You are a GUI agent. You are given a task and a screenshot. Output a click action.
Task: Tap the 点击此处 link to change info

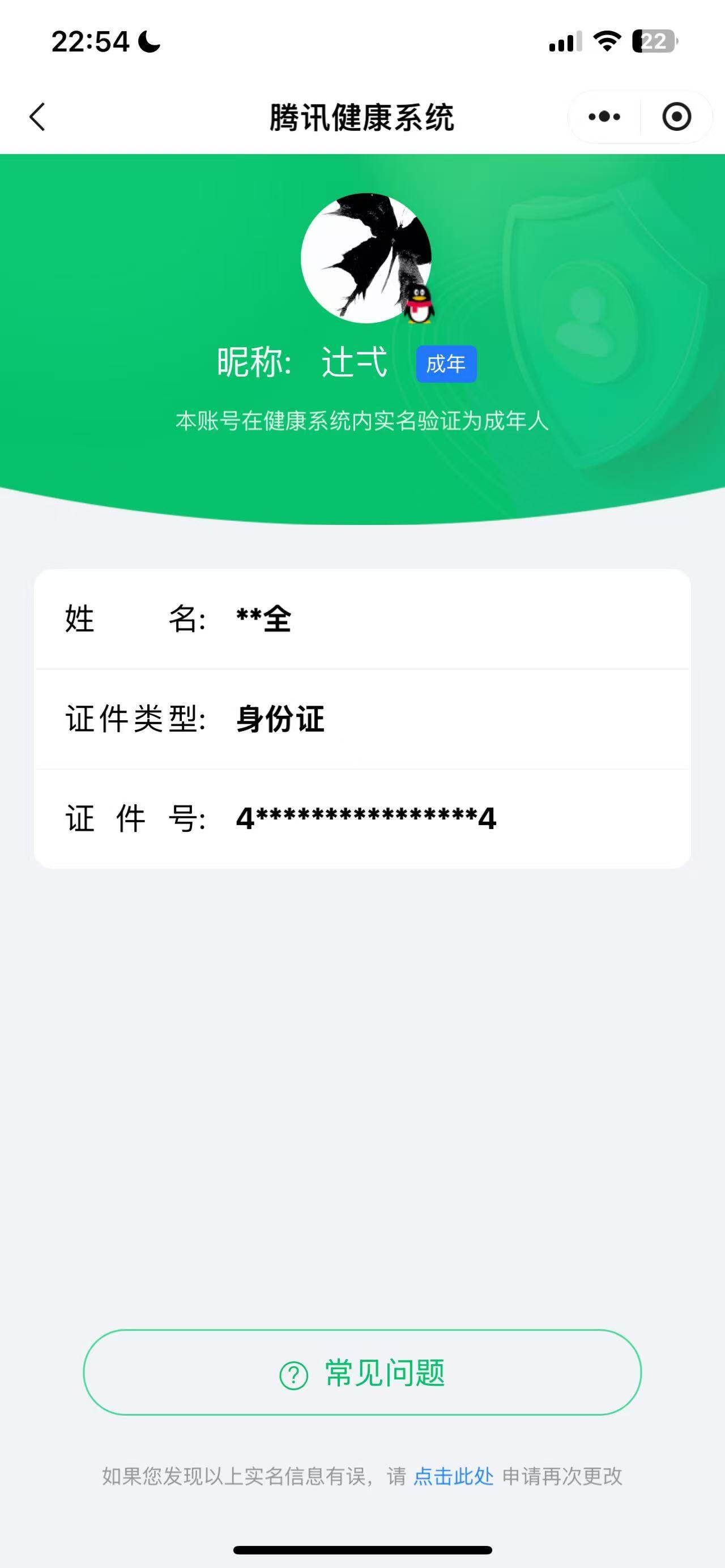(454, 1477)
